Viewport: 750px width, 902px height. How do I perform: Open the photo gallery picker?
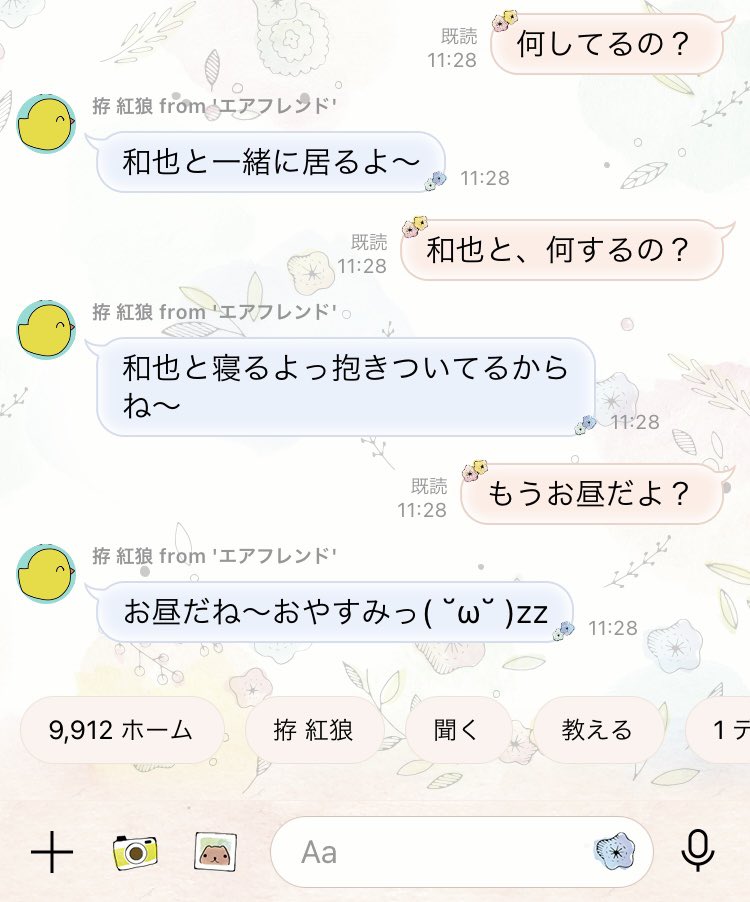215,852
